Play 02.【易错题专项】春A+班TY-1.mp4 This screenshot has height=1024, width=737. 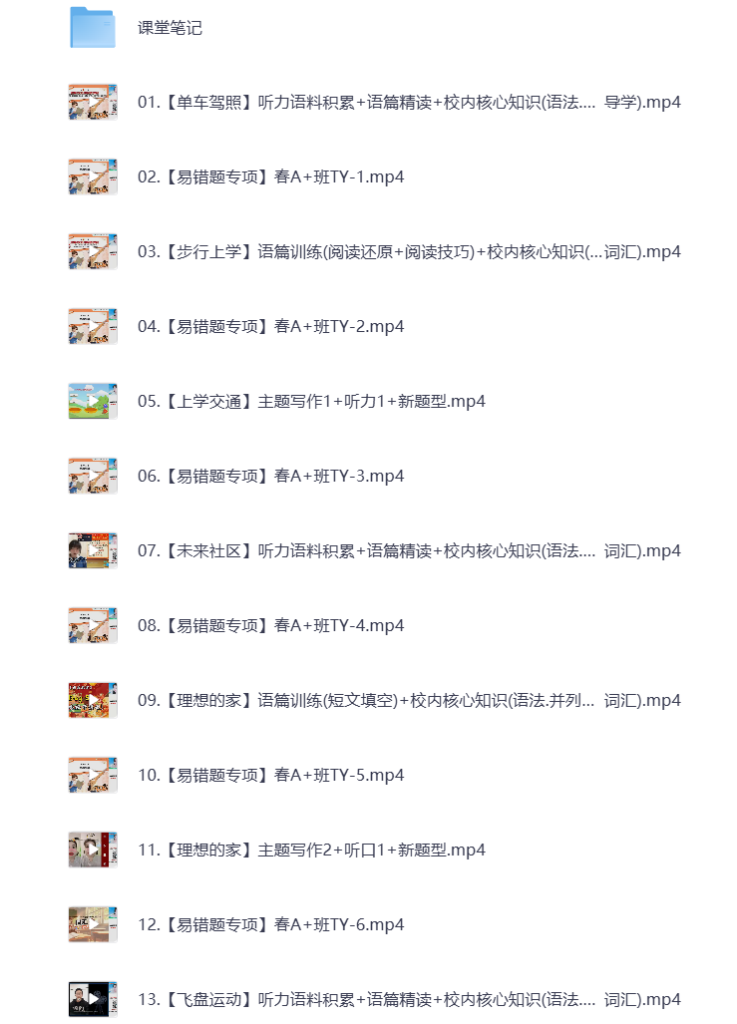270,177
